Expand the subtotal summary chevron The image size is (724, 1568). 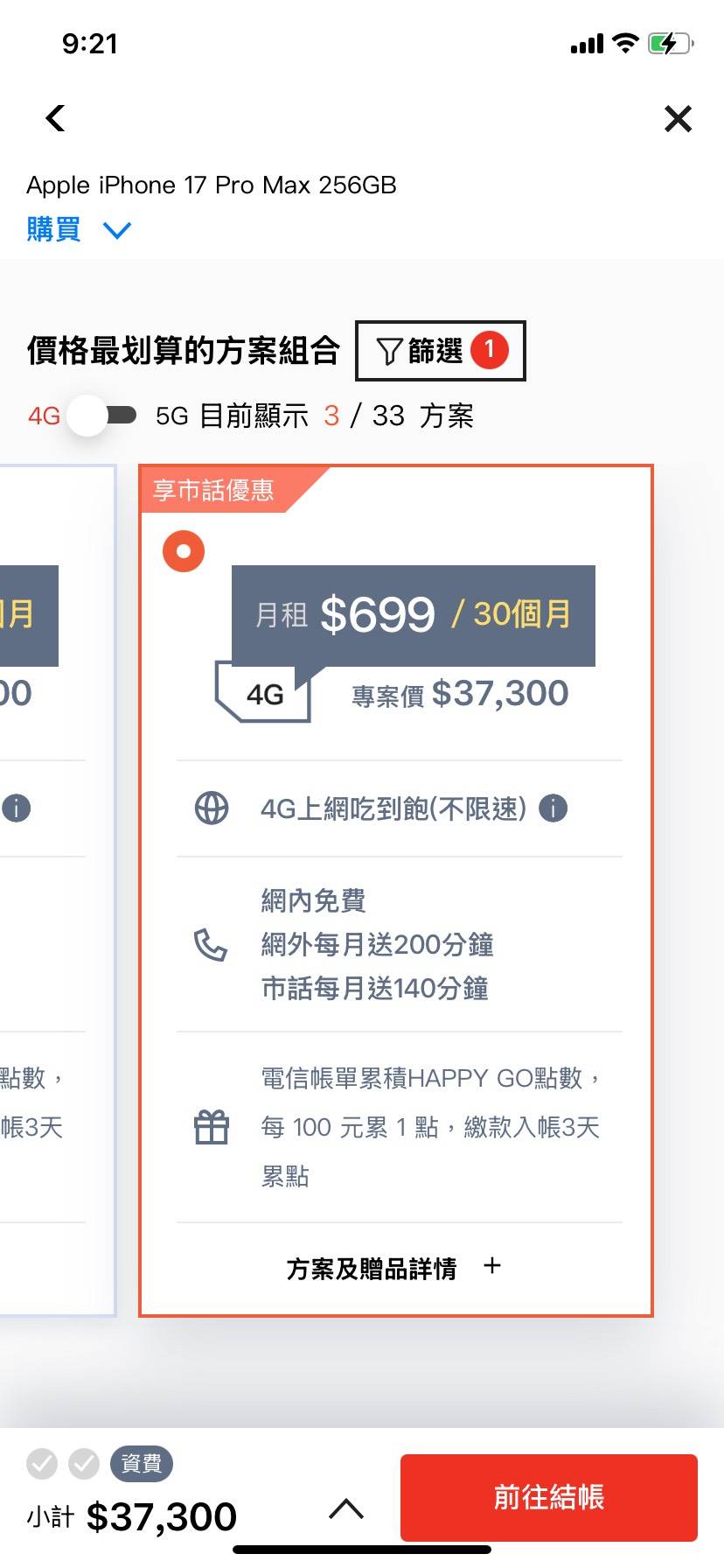(x=346, y=1508)
